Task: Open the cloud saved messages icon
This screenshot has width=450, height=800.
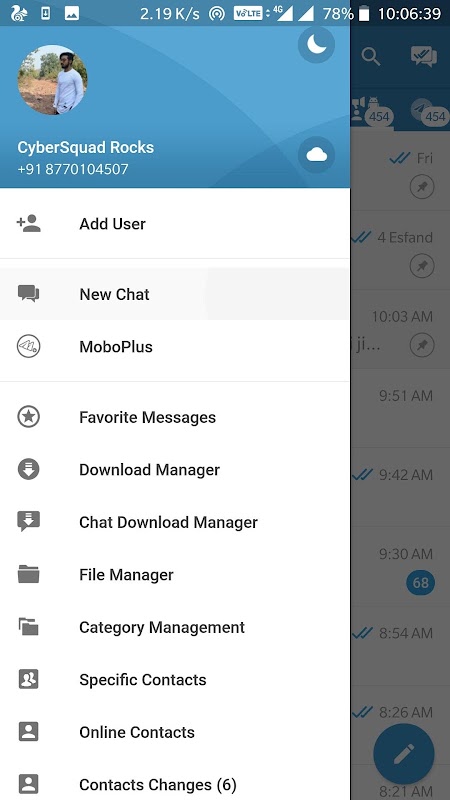Action: [x=316, y=155]
